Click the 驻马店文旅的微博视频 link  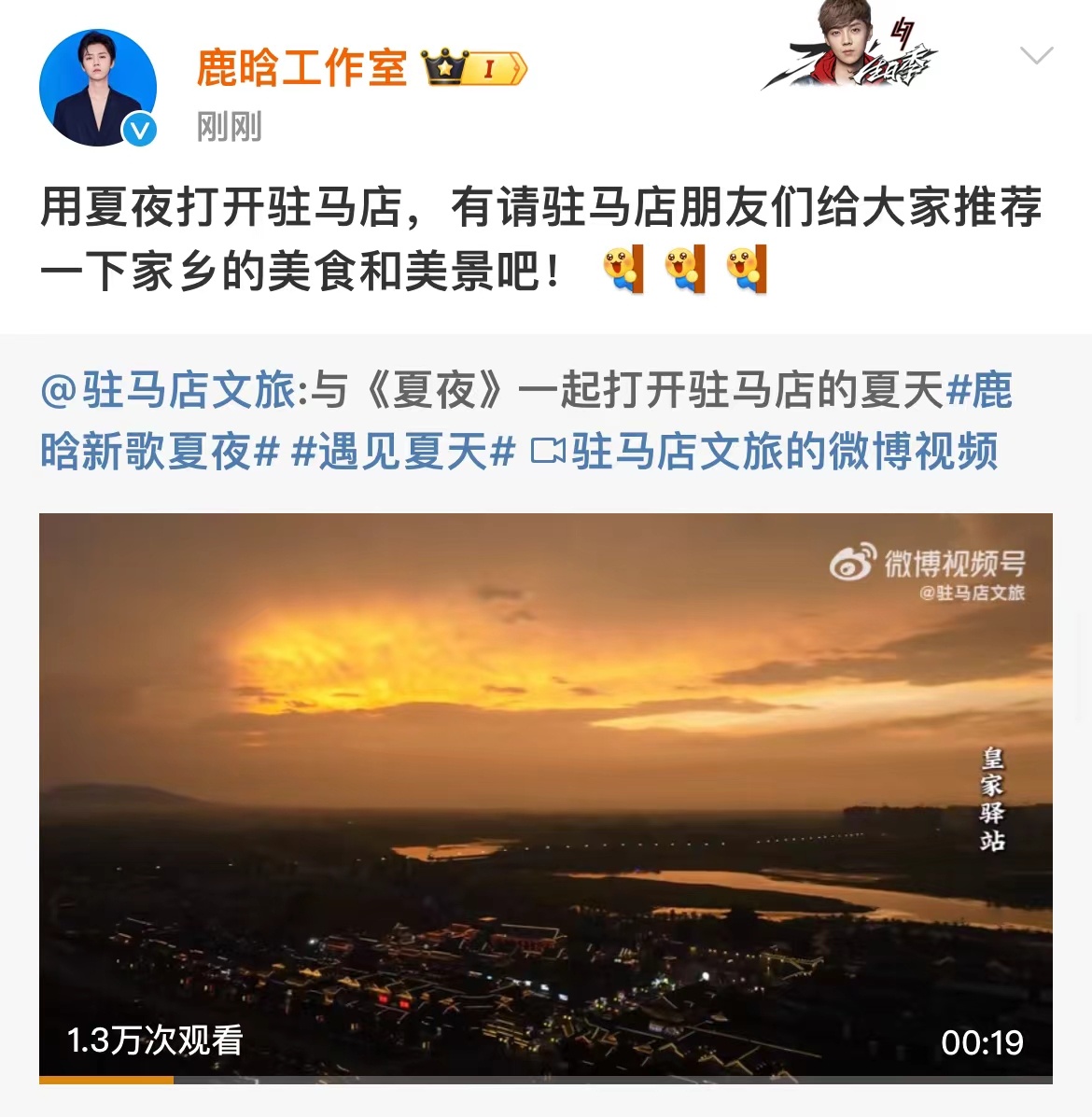(784, 454)
